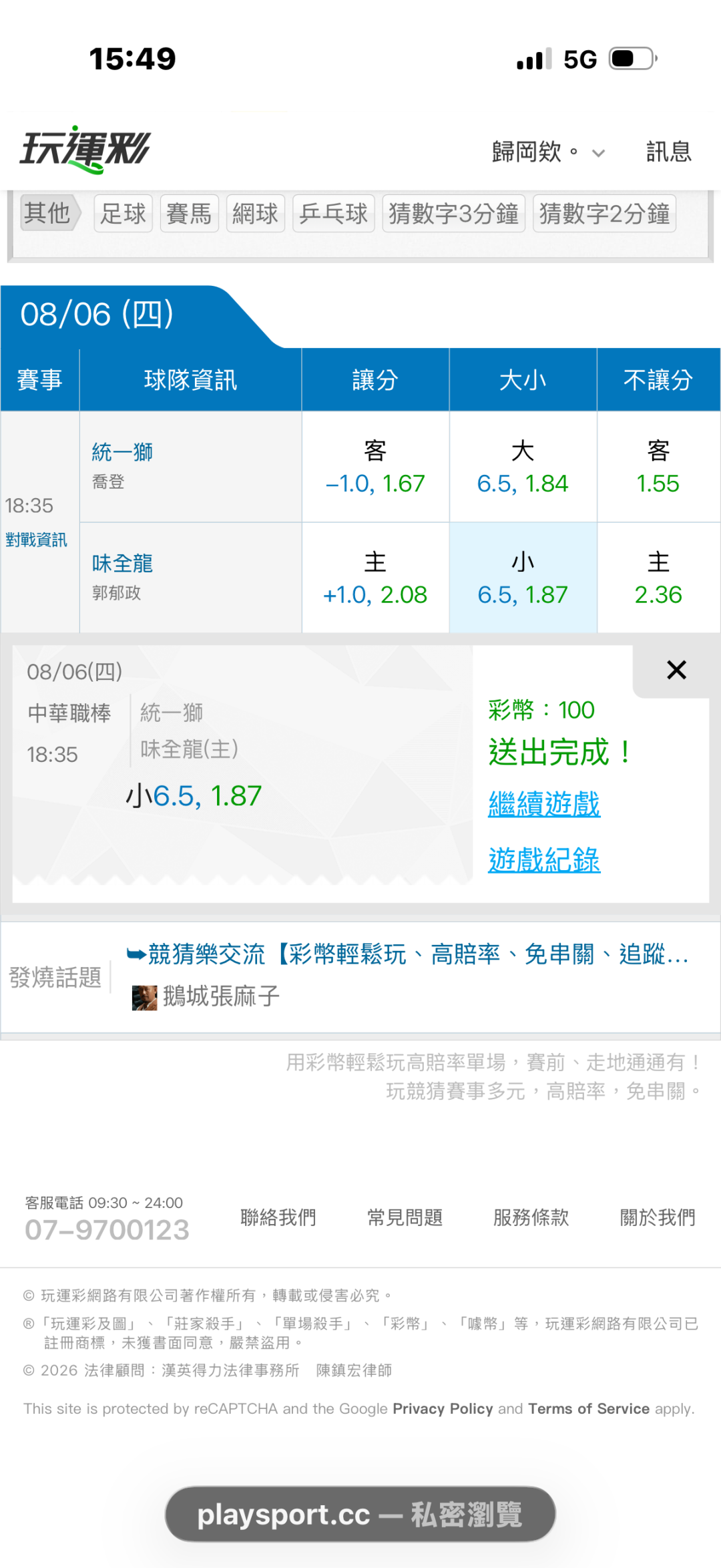Pick 大 6.5, 1.84 over odds
The height and width of the screenshot is (1568, 721).
pos(523,467)
